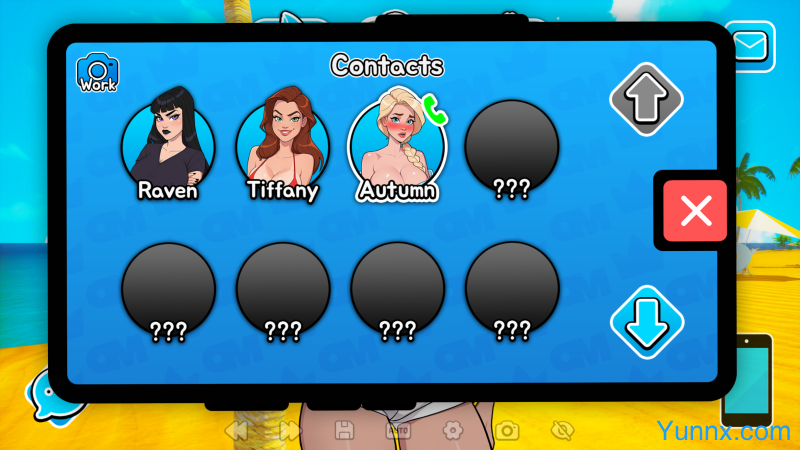Fast forward the dialogue
Screen dimensions: 800x450
(290, 431)
